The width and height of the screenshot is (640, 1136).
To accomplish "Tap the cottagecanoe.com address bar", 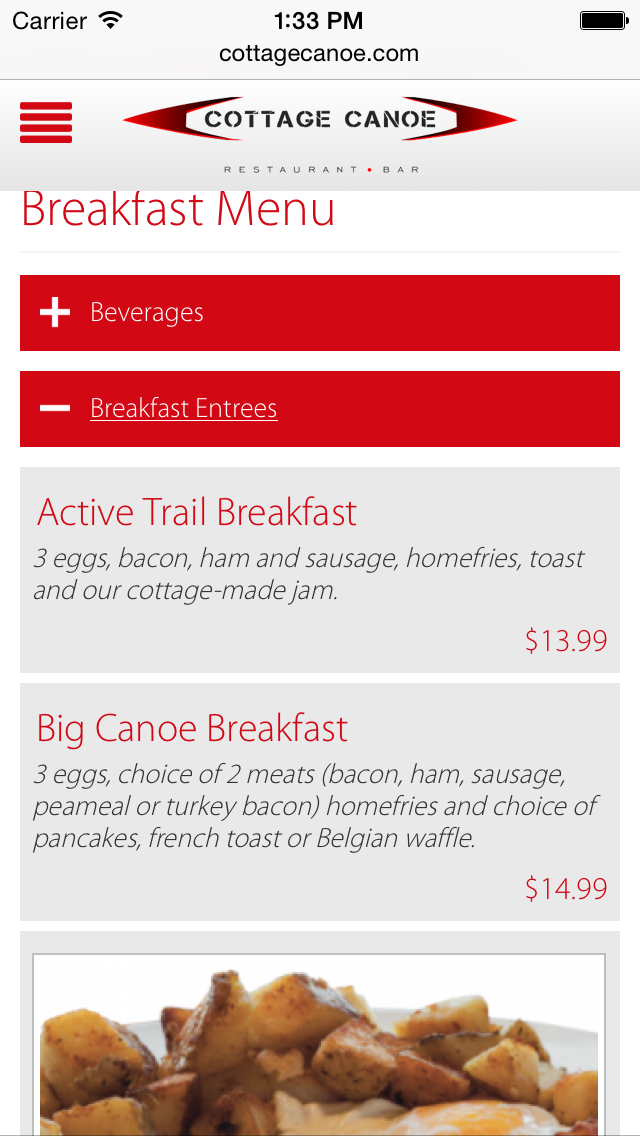I will (319, 54).
